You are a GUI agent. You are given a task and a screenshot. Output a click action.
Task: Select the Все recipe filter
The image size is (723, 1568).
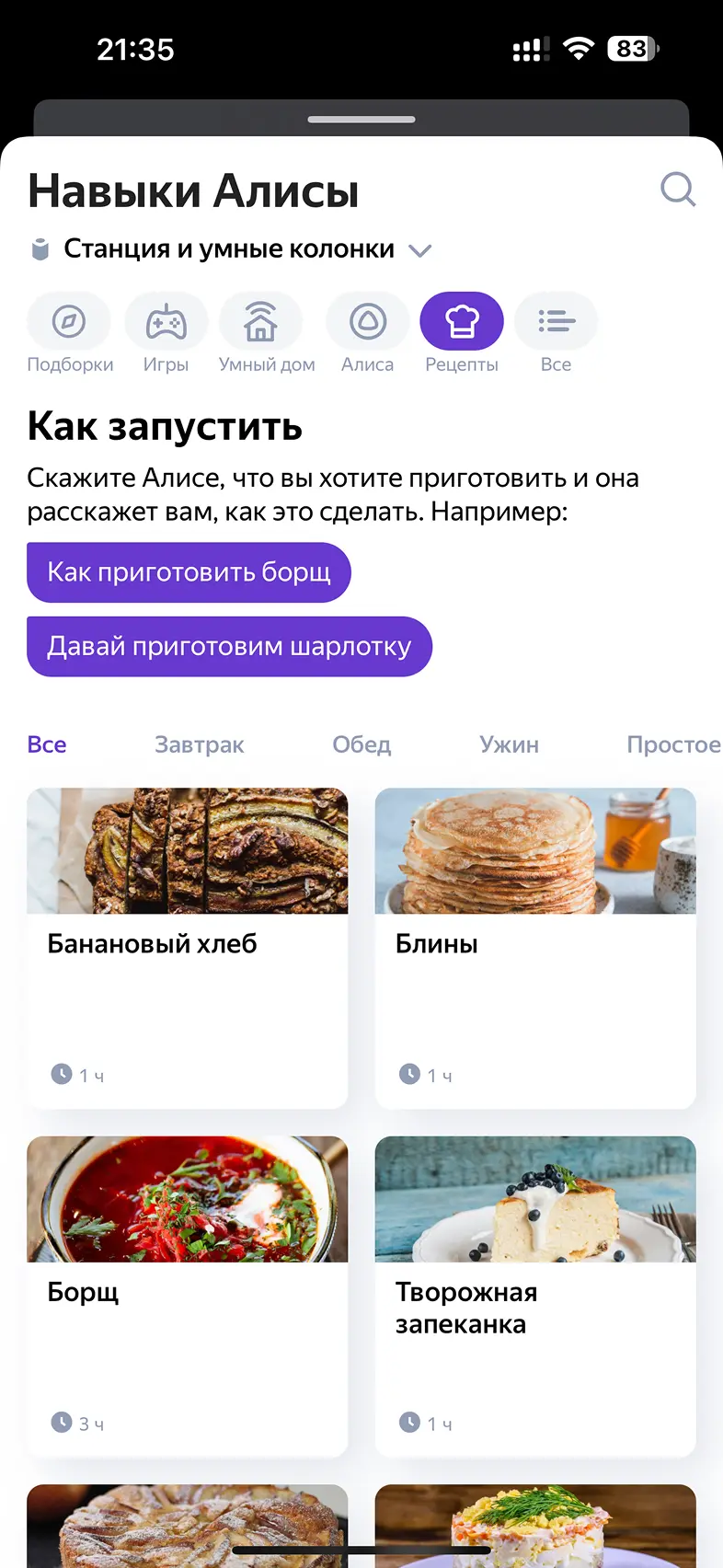[47, 744]
